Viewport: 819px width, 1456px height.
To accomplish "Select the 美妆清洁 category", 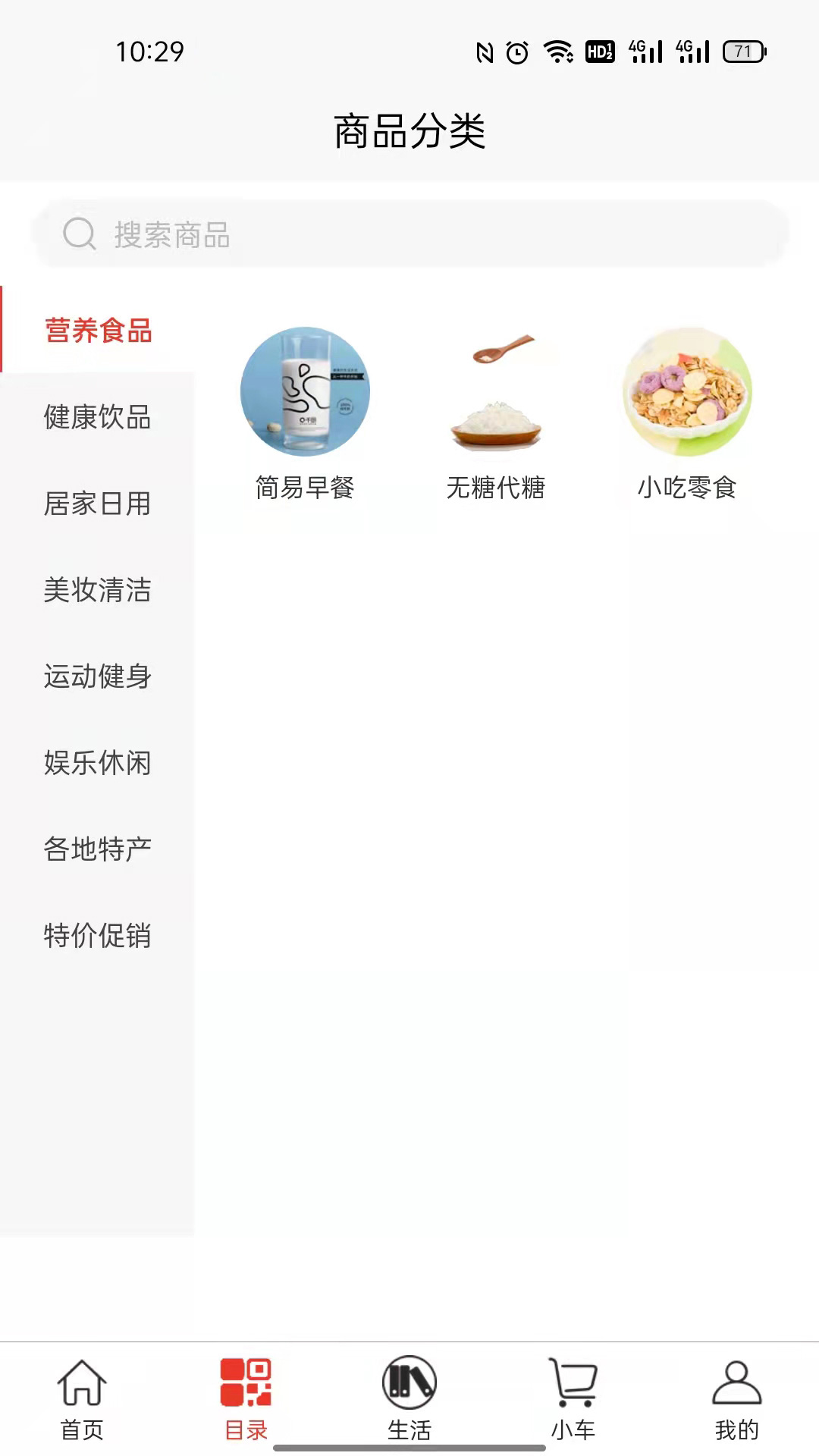I will [x=99, y=591].
